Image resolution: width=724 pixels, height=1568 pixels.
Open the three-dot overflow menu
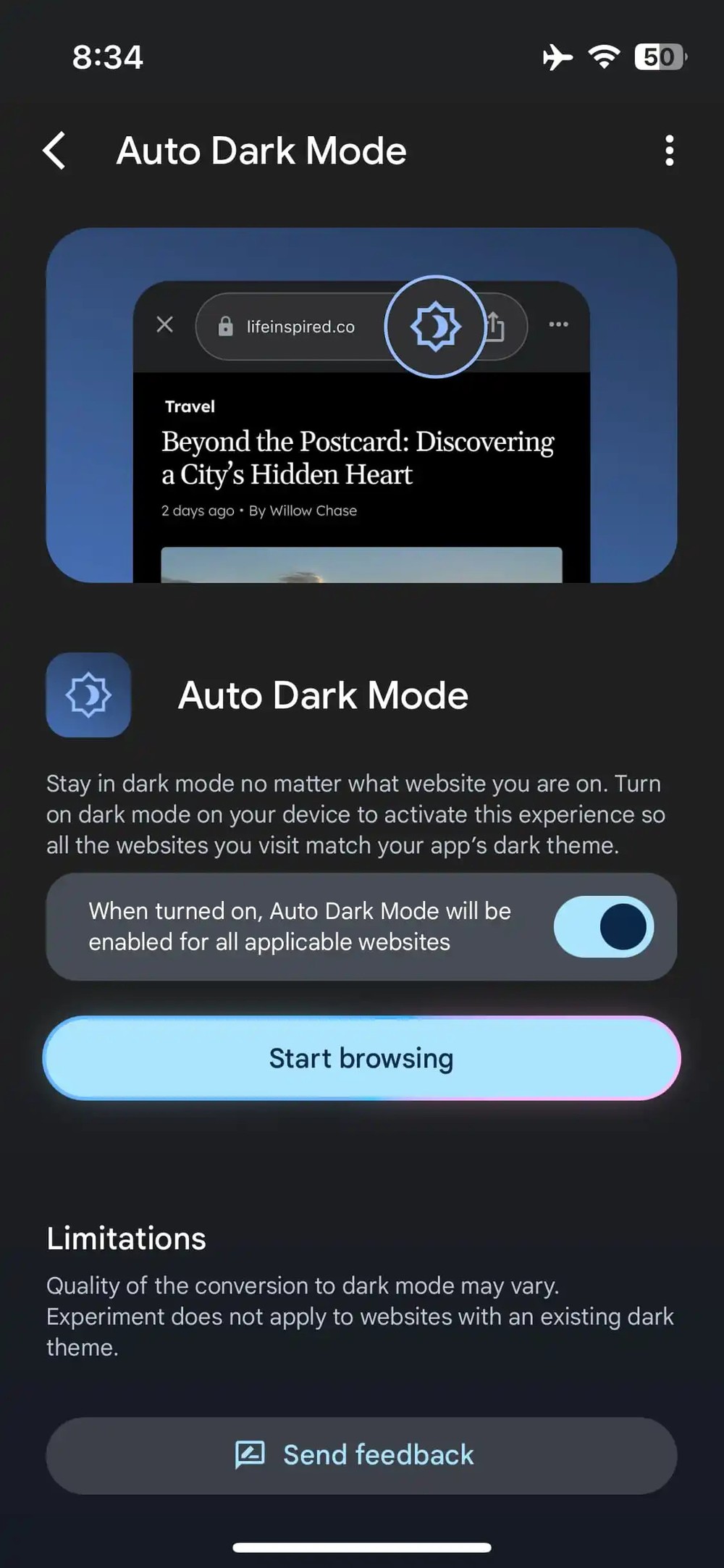[669, 151]
